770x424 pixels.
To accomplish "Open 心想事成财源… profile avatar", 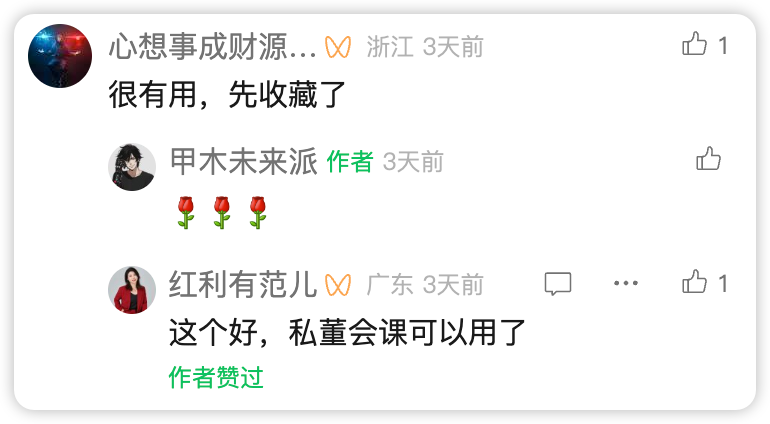I will [60, 56].
